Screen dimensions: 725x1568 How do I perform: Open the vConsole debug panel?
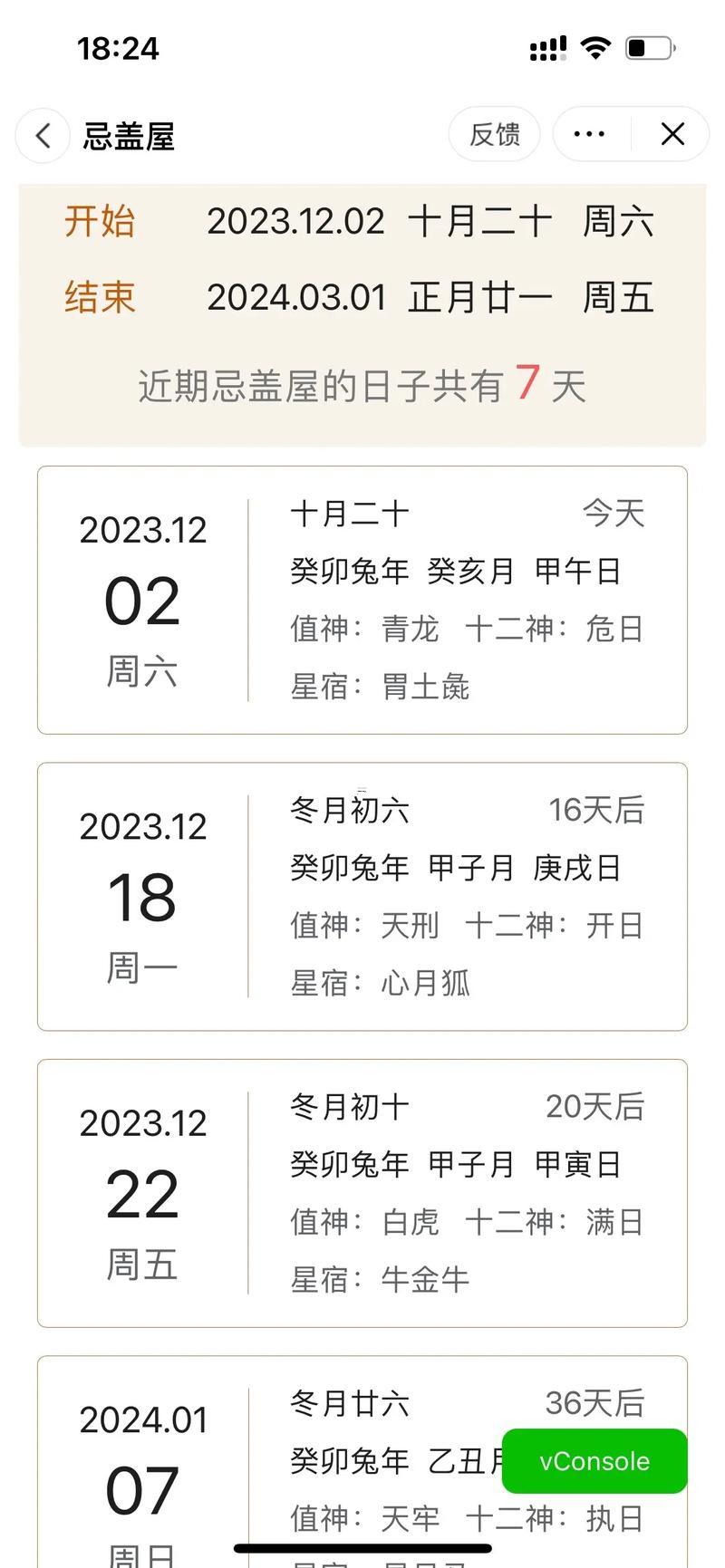(x=594, y=1460)
